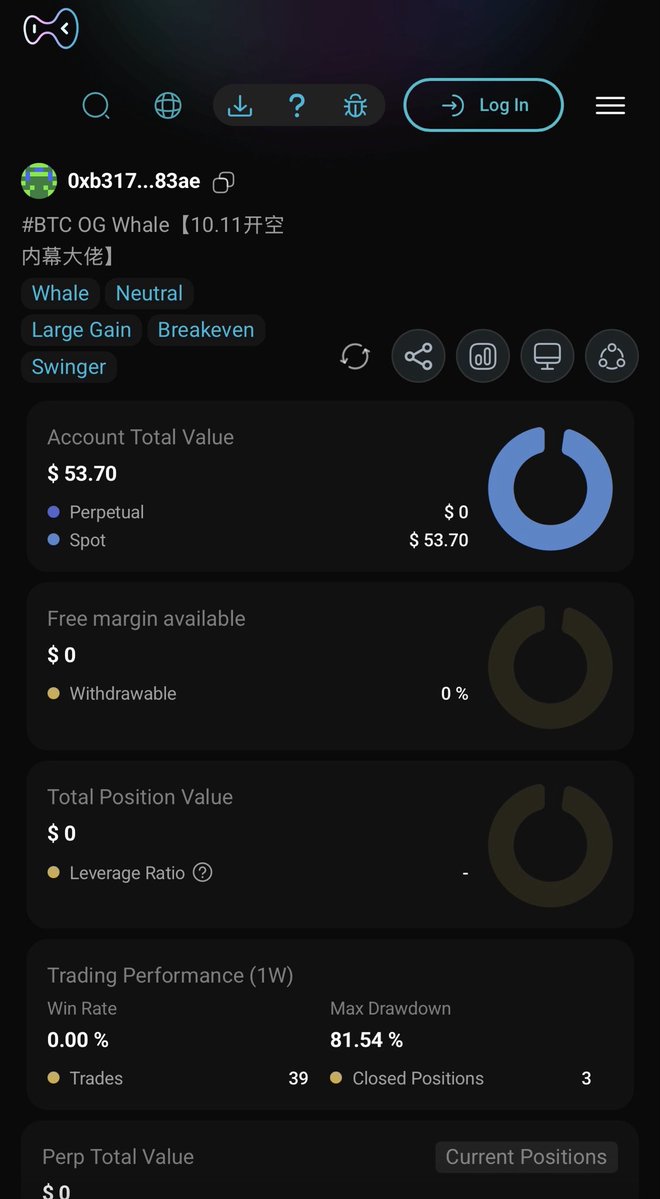
Task: Show Leverage Ratio help info
Action: tap(202, 872)
